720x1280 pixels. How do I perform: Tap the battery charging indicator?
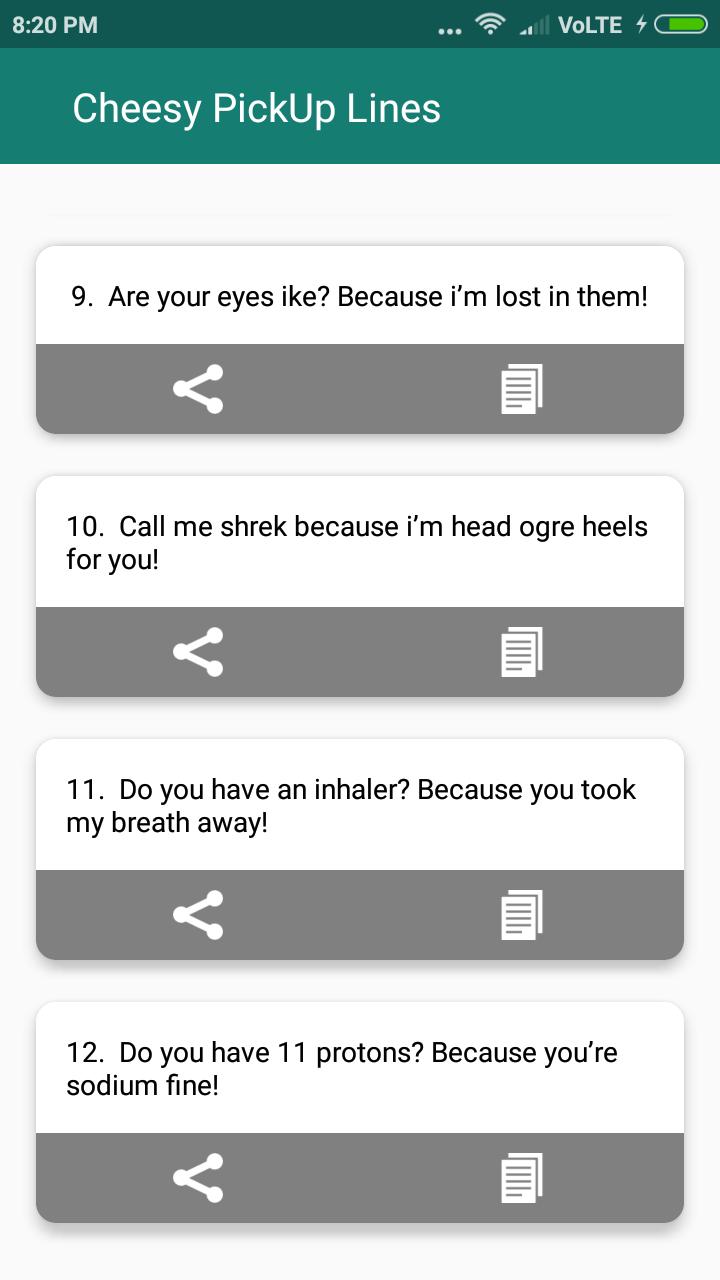click(676, 23)
